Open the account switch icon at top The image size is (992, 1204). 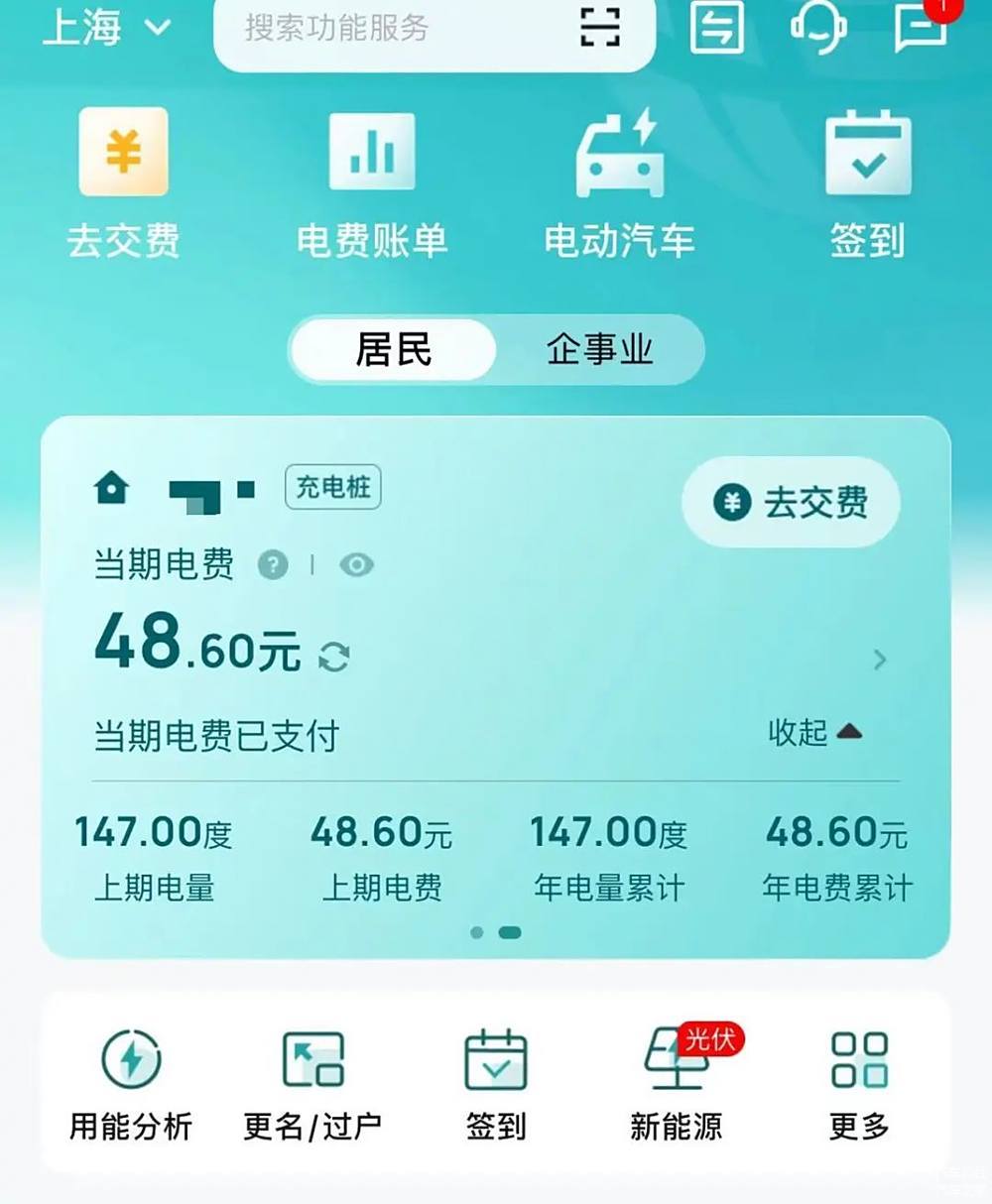716,27
